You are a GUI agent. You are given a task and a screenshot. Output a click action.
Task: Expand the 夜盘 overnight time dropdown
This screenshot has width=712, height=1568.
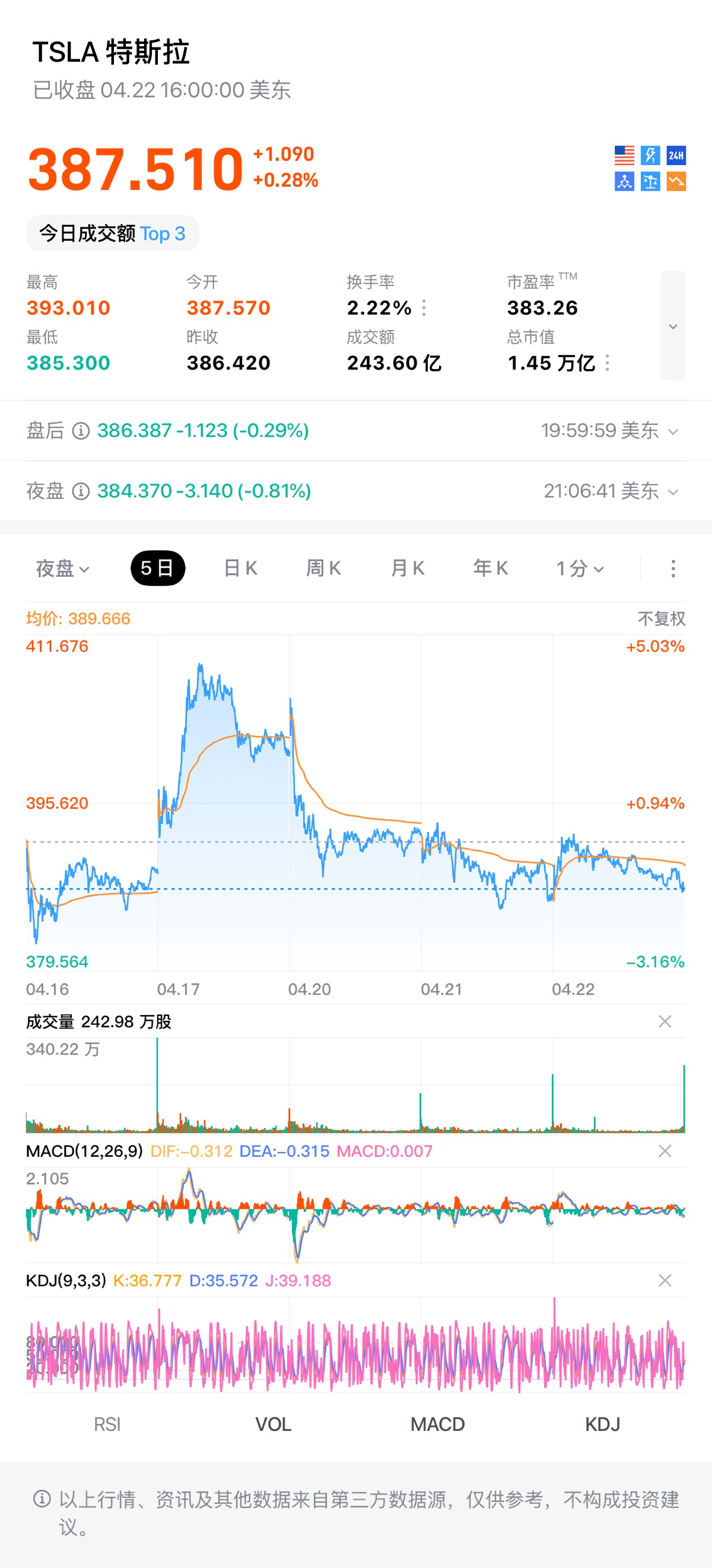[x=673, y=492]
